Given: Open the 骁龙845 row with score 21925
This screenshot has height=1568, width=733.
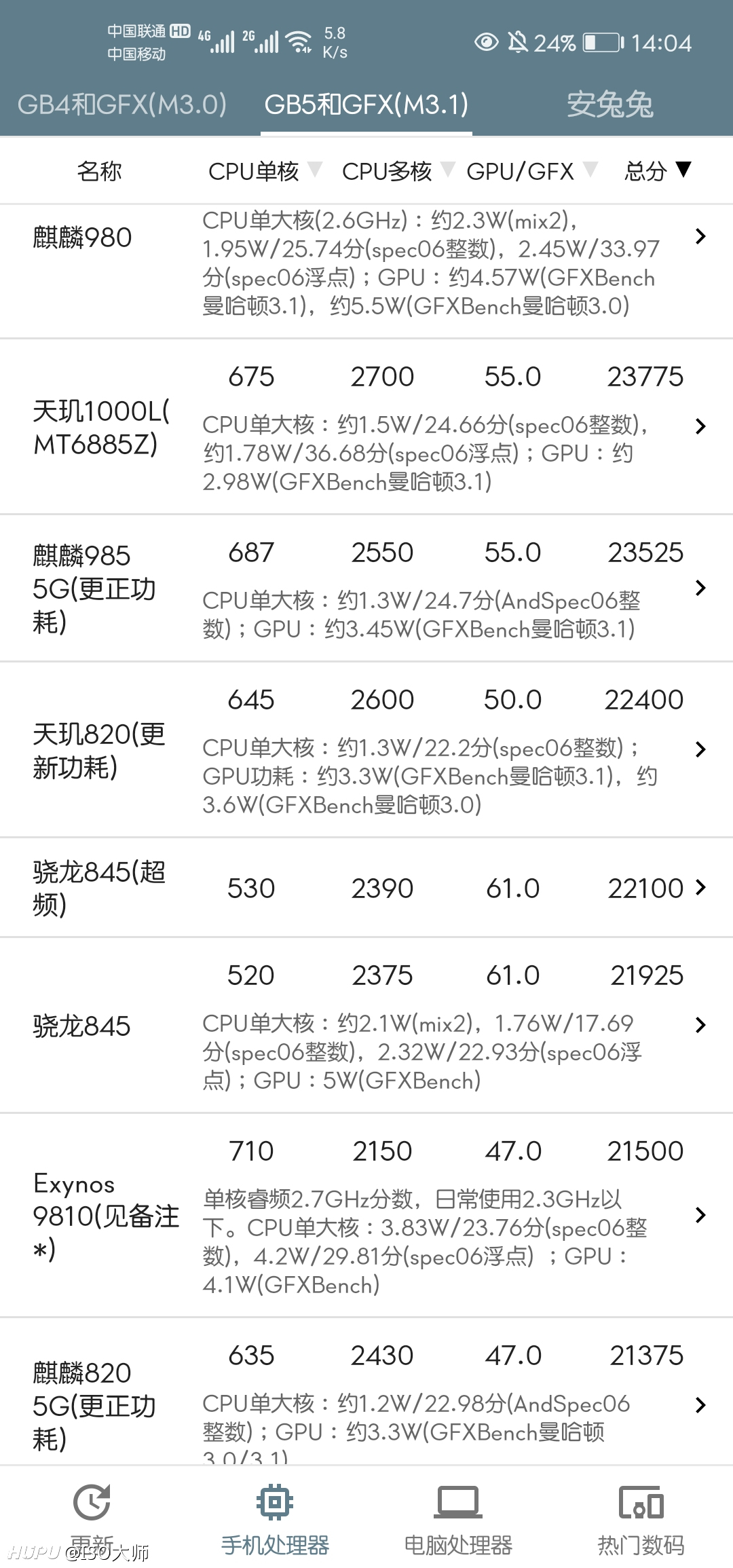Looking at the screenshot, I should (366, 1025).
